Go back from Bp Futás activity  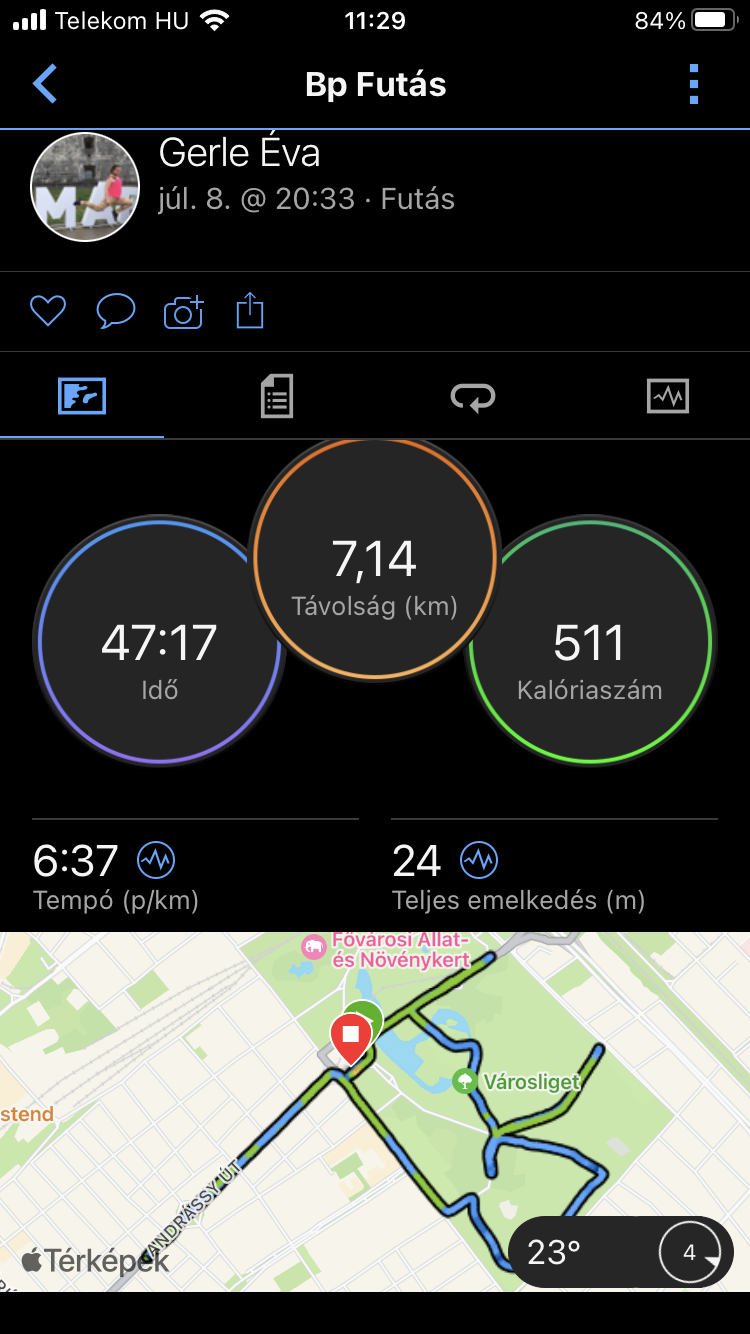[x=45, y=84]
